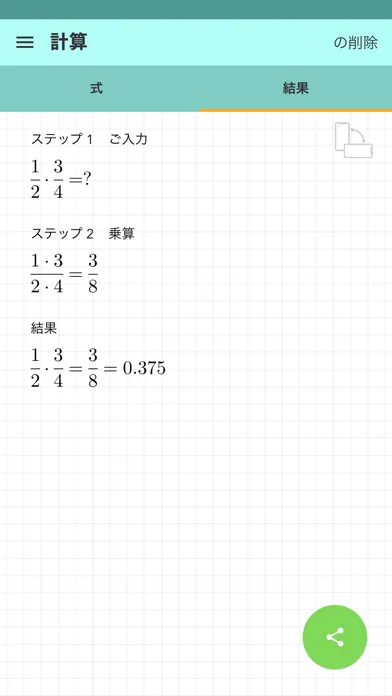Switch to the 式 tab
Viewport: 392px width, 696px height.
(x=97, y=88)
